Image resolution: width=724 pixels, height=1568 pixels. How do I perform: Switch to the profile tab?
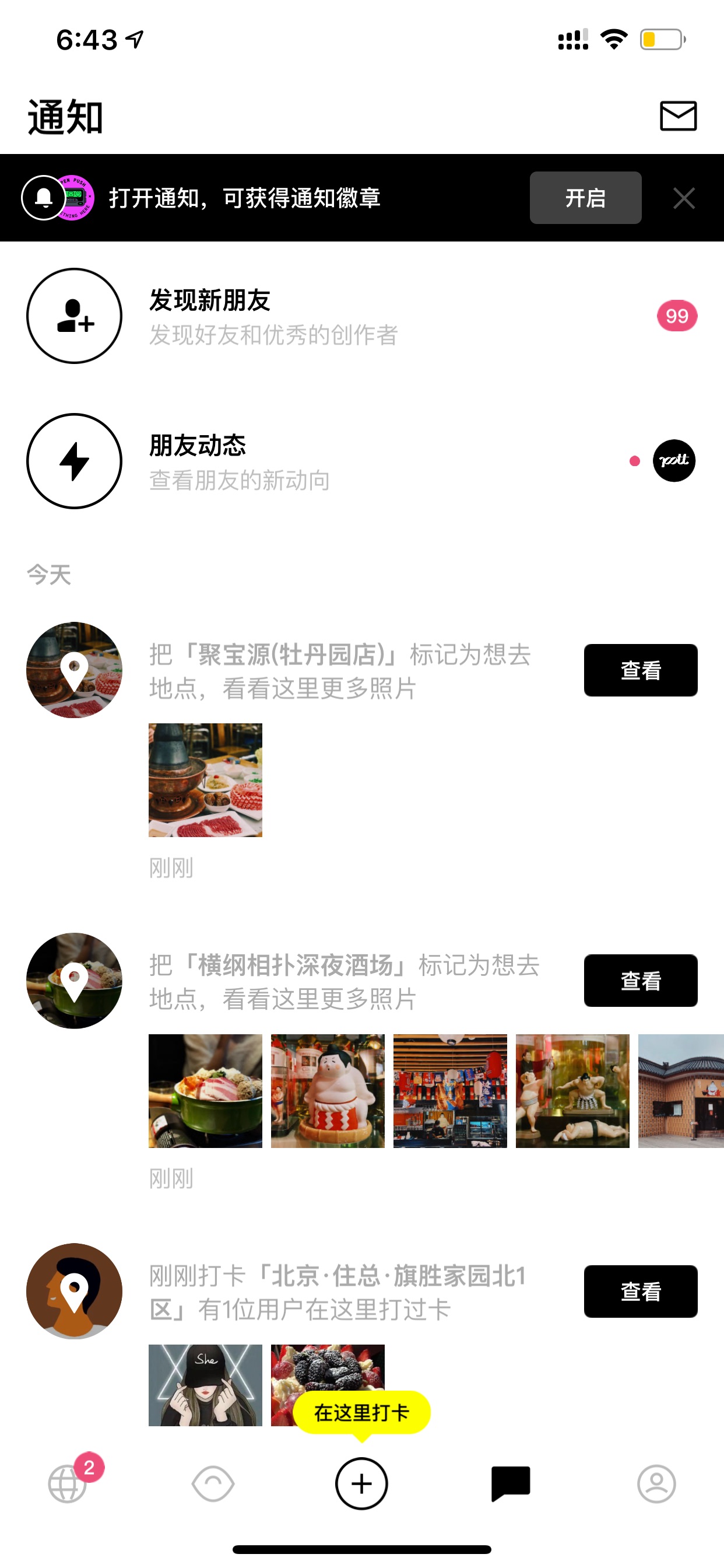[x=656, y=1484]
